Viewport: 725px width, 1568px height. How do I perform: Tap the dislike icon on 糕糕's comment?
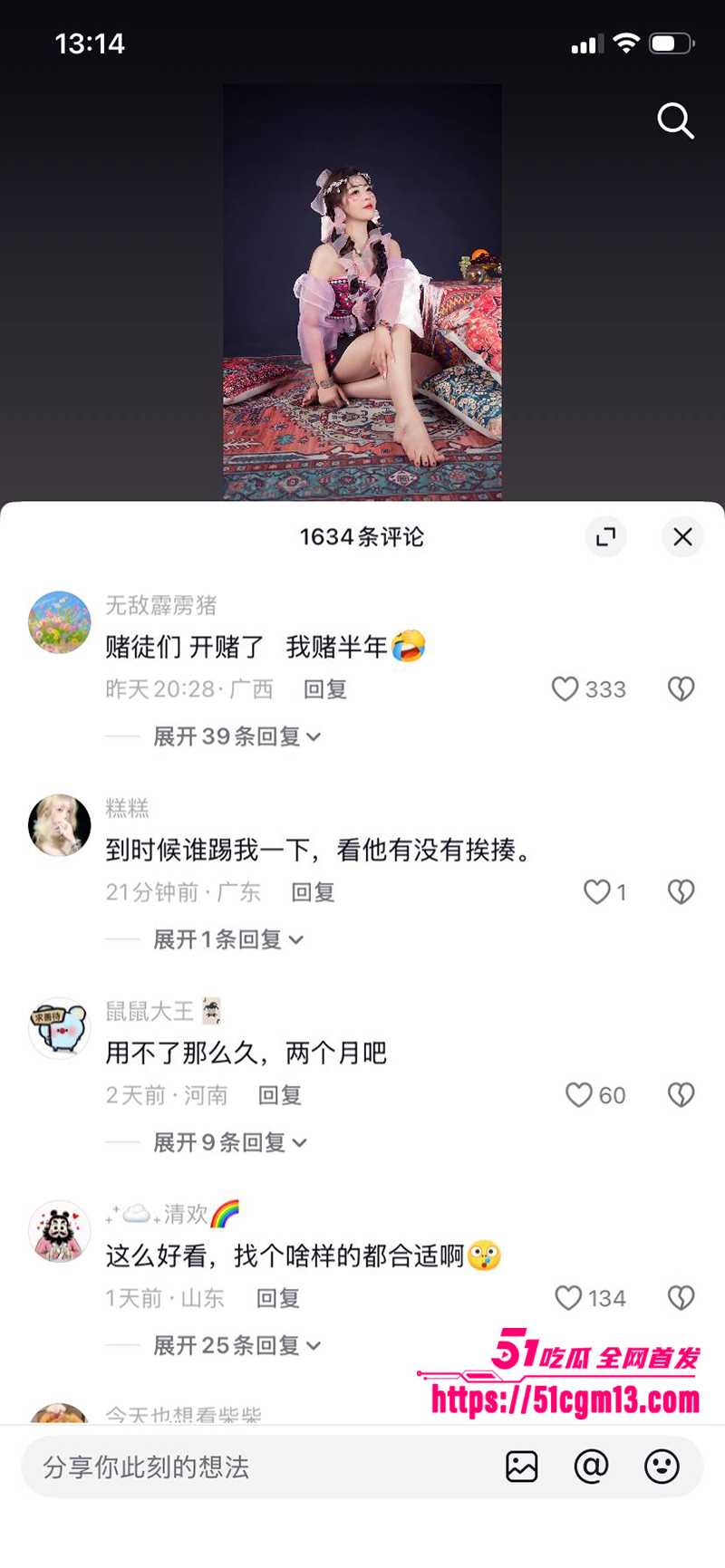point(681,891)
